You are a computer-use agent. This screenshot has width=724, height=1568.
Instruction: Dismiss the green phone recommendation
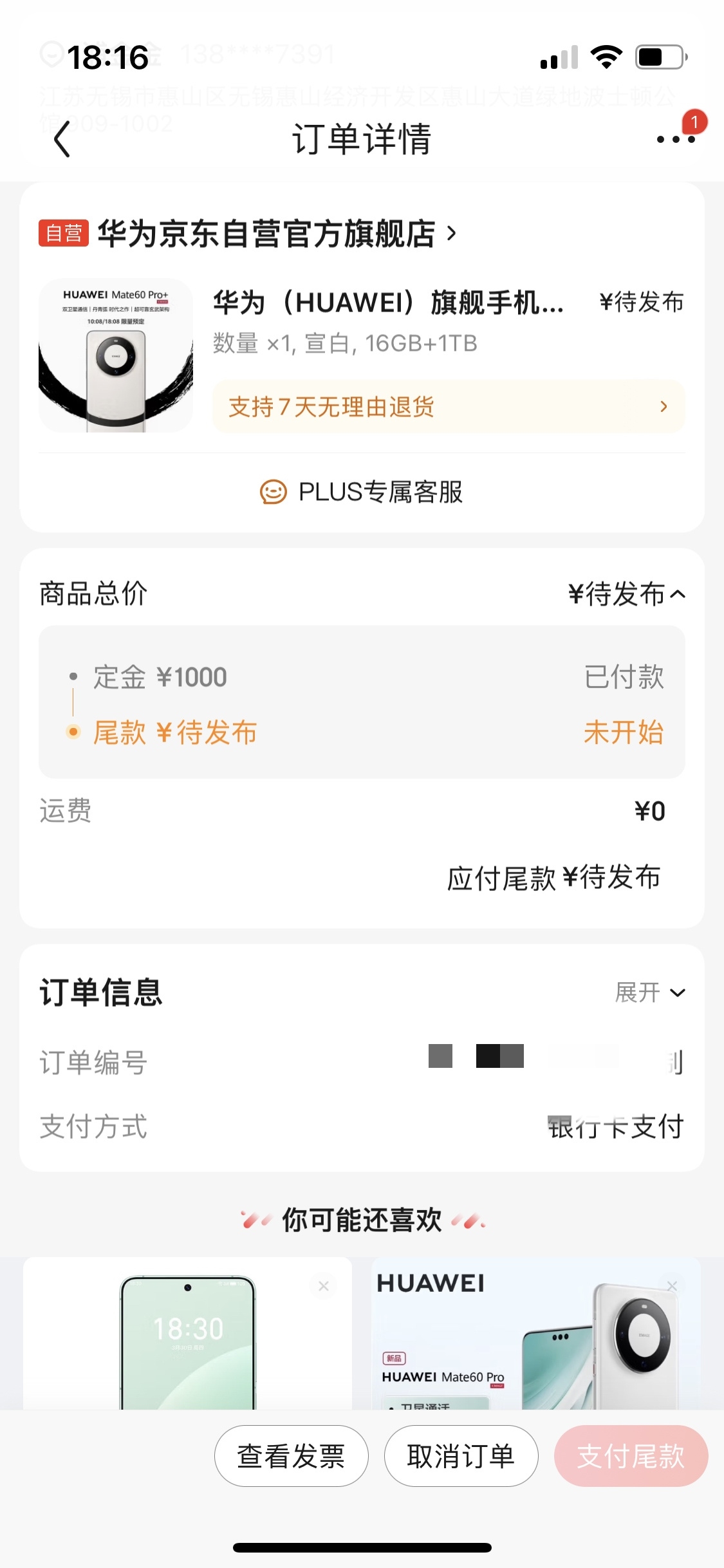click(324, 1286)
